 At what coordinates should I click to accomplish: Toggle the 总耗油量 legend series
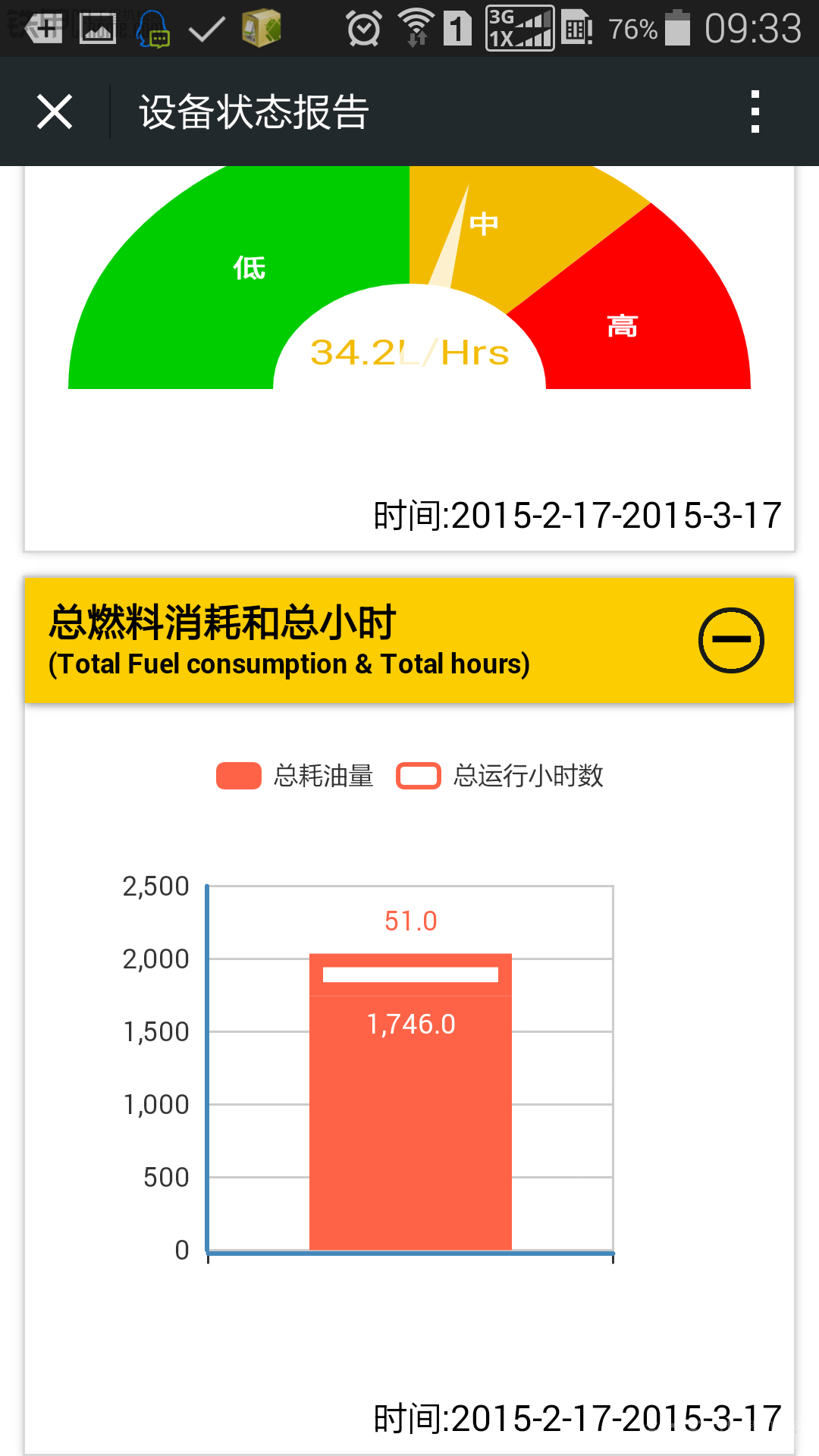[x=295, y=776]
